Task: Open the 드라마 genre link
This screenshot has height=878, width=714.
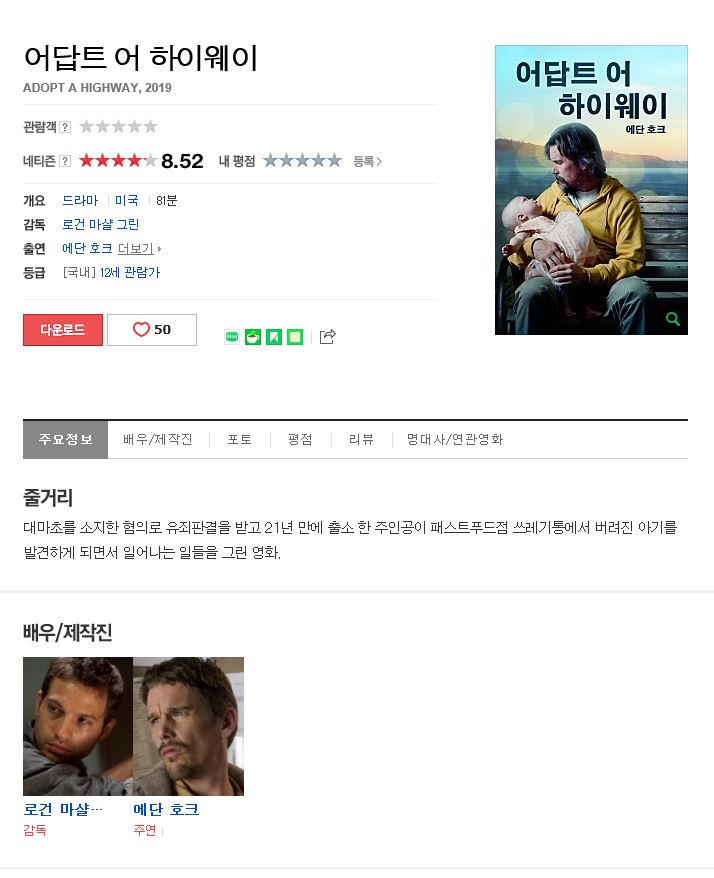Action: pyautogui.click(x=80, y=200)
